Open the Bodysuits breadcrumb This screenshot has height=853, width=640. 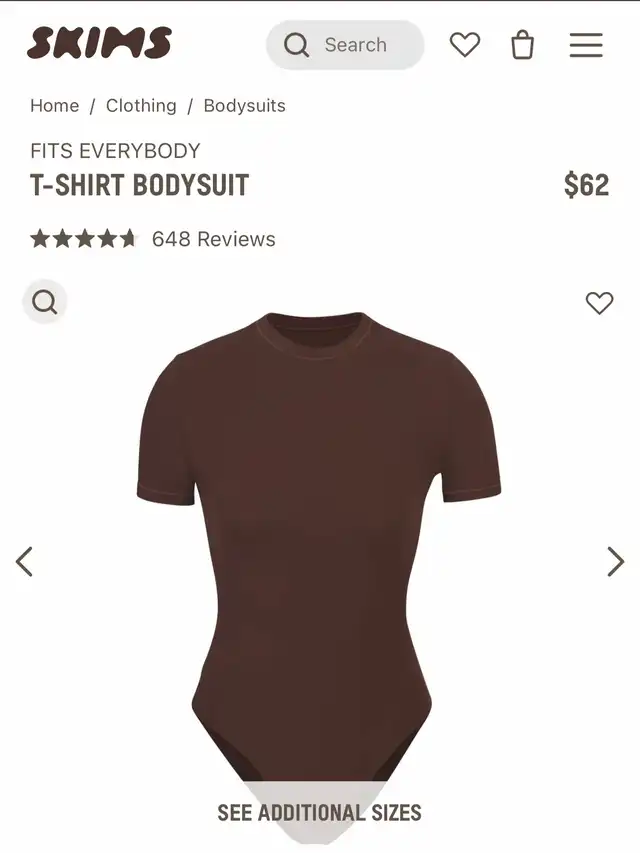[x=244, y=105]
